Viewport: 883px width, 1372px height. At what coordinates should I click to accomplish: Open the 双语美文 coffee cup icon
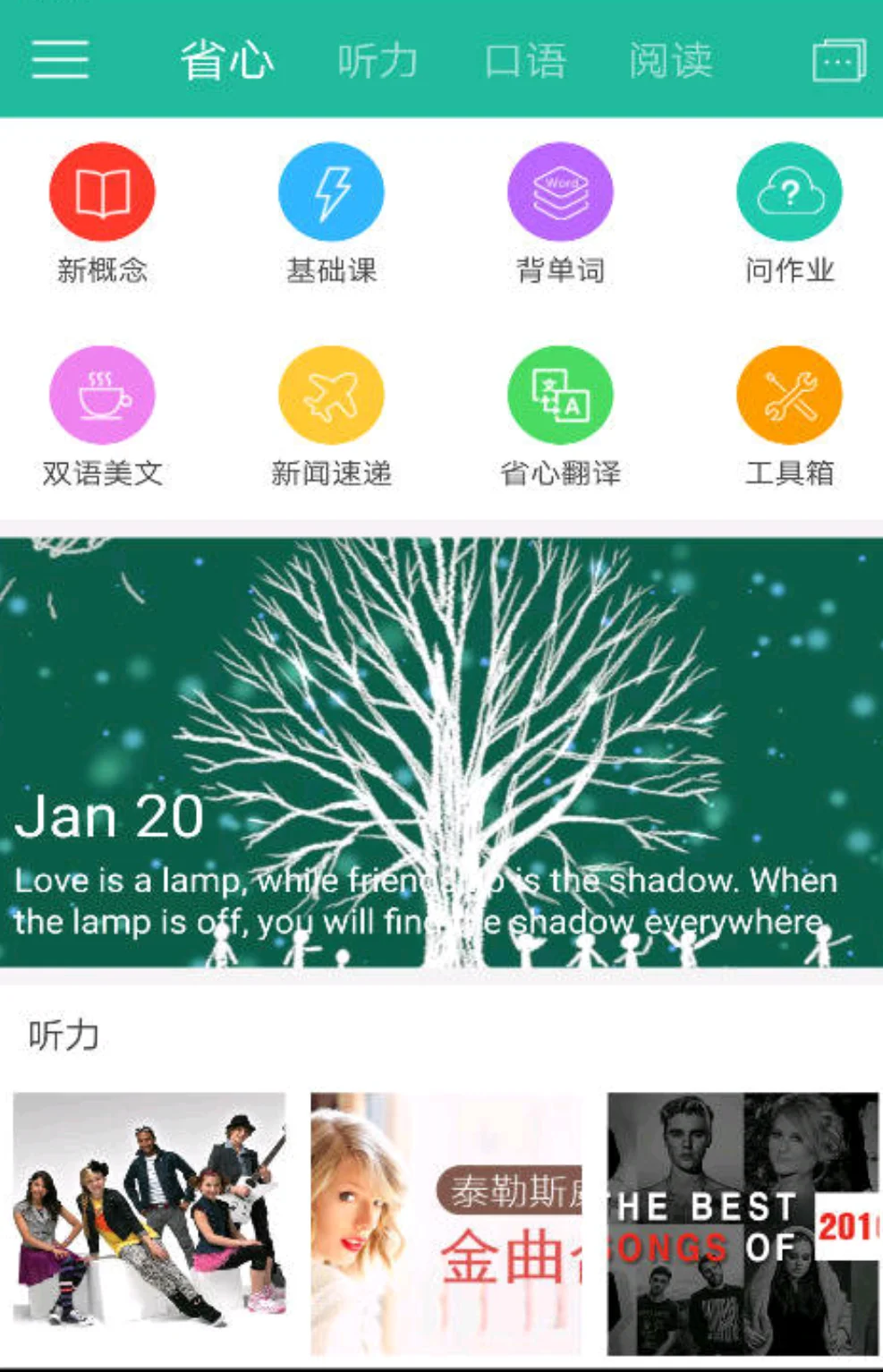pos(102,394)
